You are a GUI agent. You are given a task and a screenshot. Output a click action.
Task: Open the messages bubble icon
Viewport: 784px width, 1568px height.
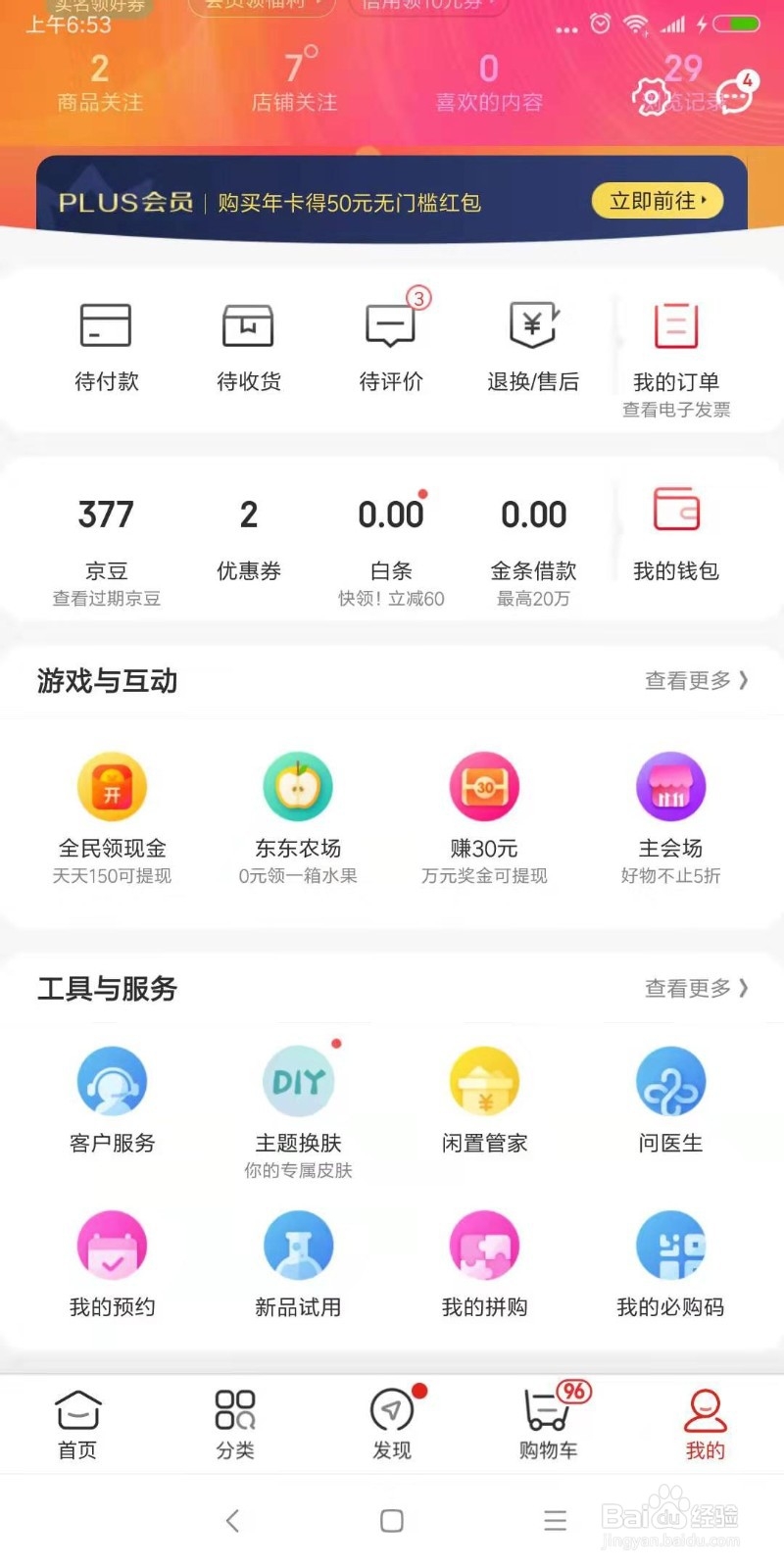click(734, 95)
